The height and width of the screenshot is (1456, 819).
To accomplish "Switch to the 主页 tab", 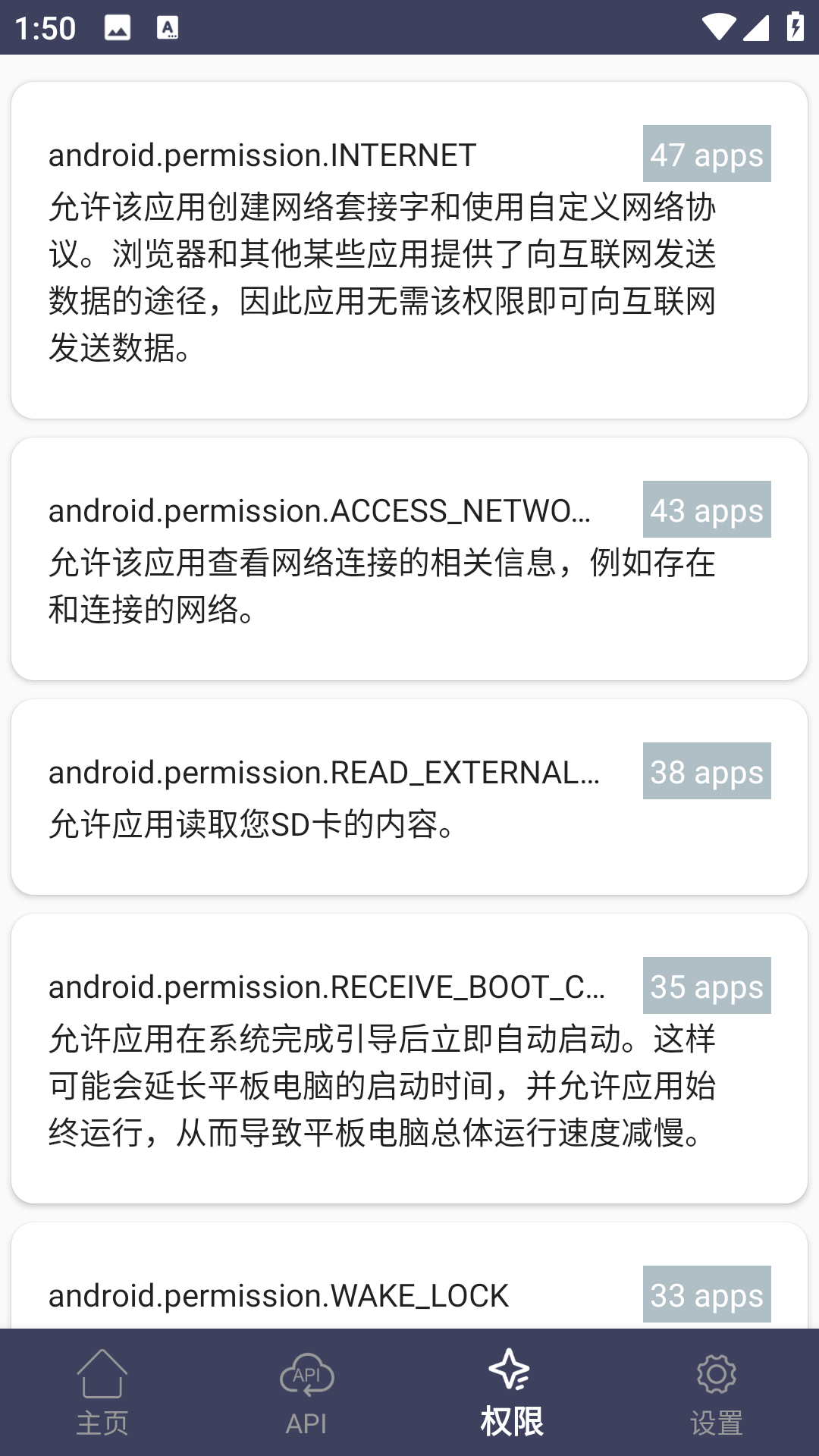I will pyautogui.click(x=102, y=1393).
